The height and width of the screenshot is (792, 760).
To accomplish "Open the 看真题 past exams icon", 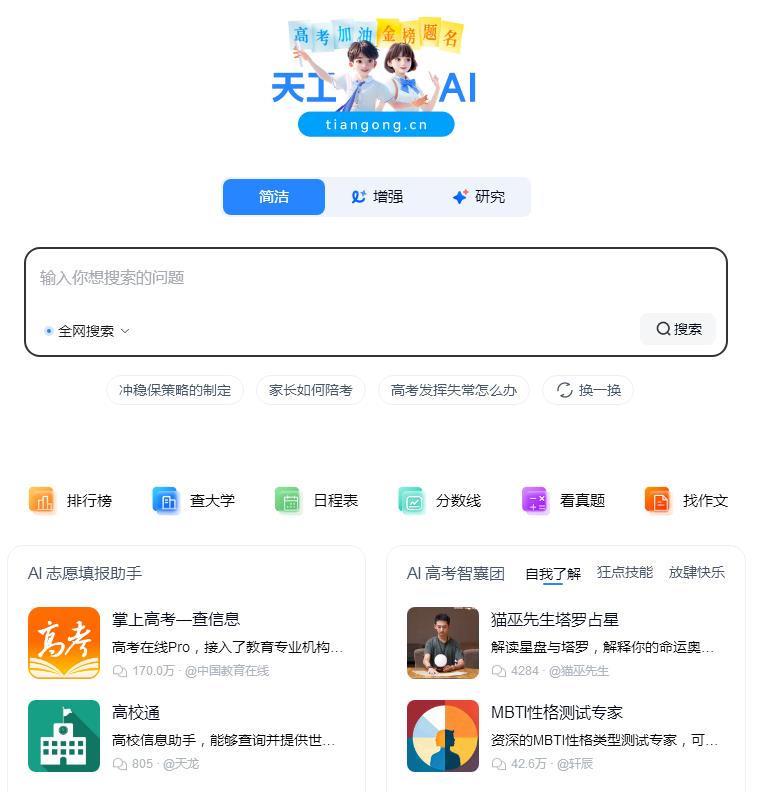I will pyautogui.click(x=533, y=500).
